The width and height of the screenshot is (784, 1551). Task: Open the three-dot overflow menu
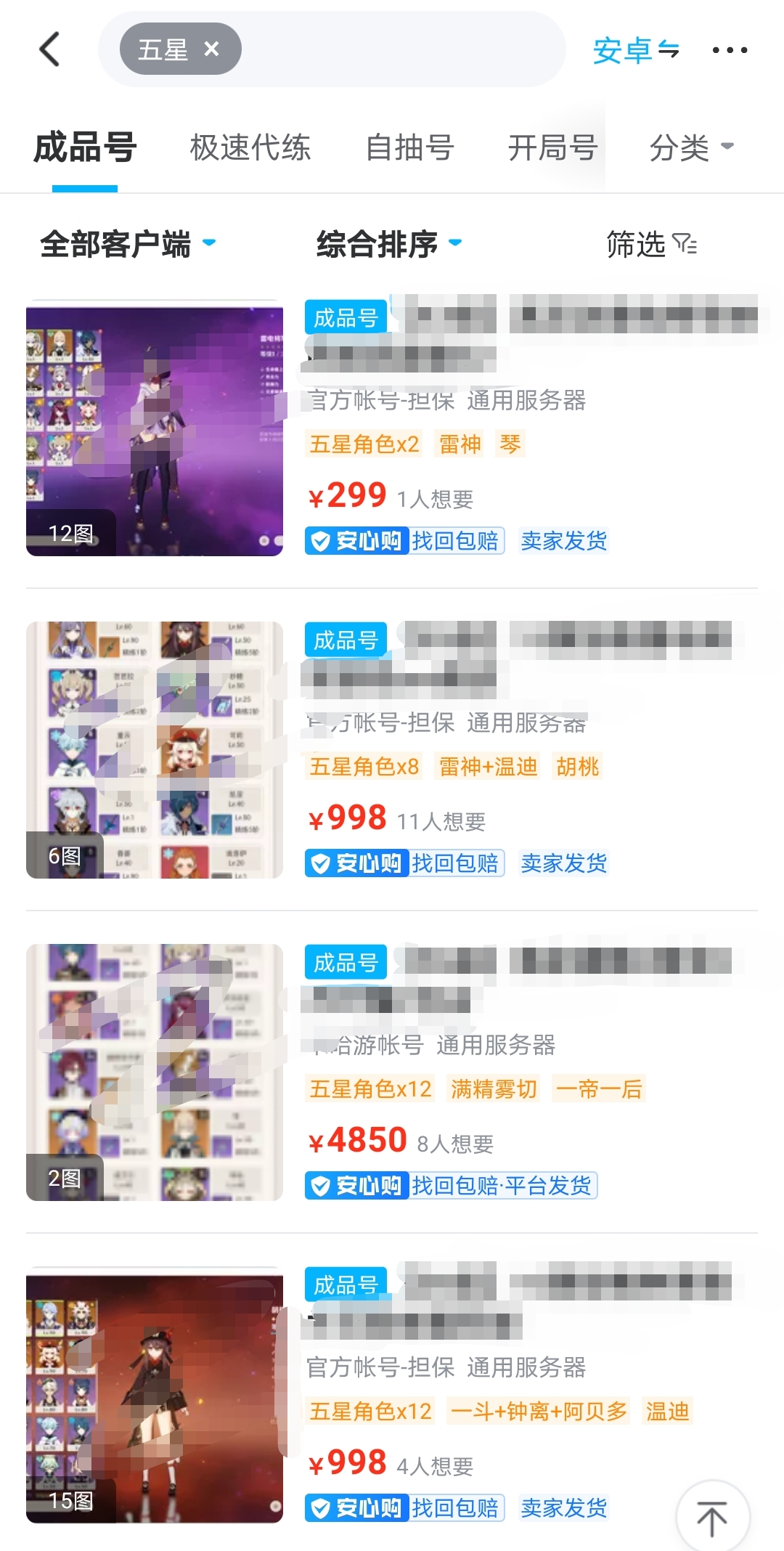pyautogui.click(x=730, y=49)
